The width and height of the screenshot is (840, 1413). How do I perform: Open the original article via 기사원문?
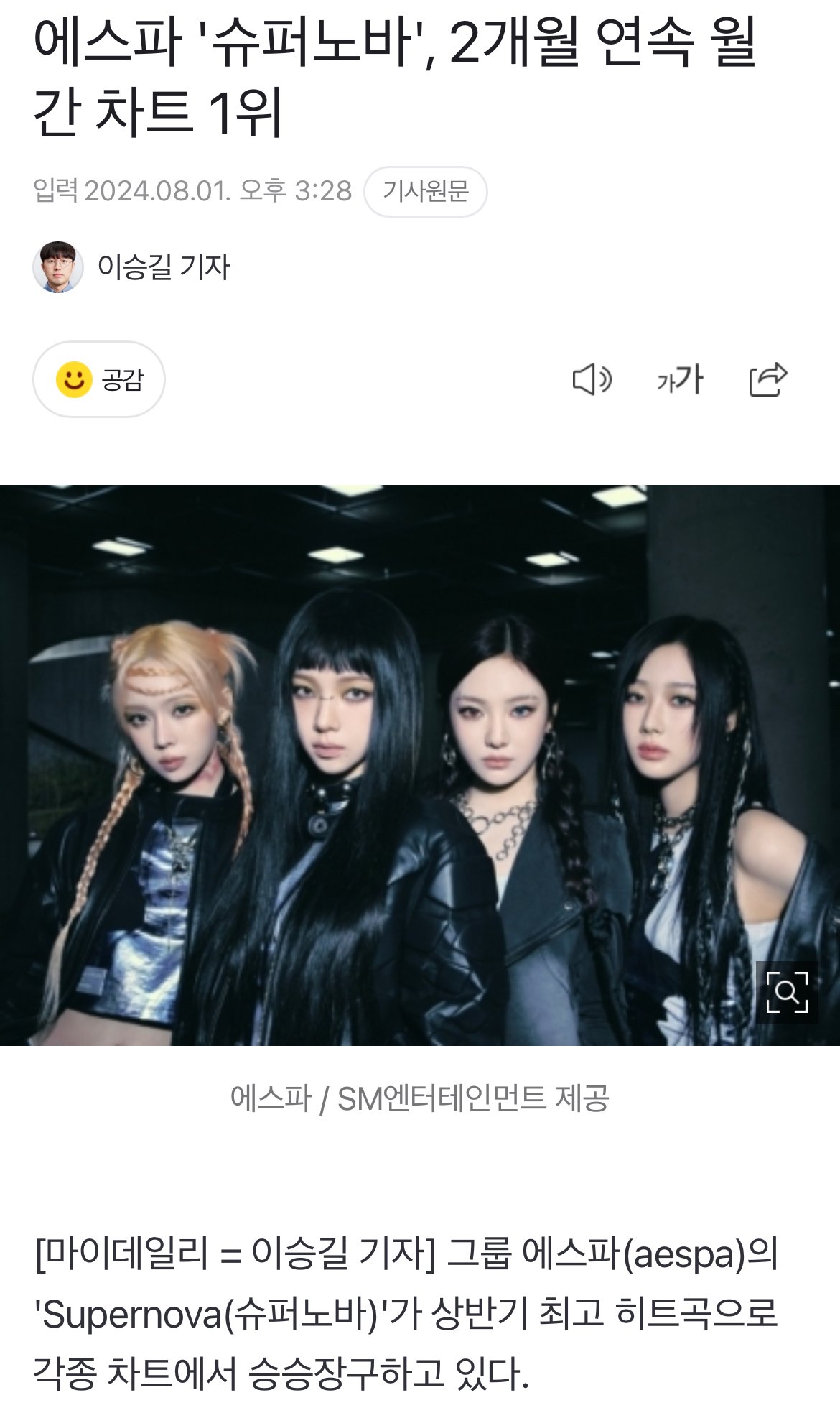pyautogui.click(x=425, y=191)
